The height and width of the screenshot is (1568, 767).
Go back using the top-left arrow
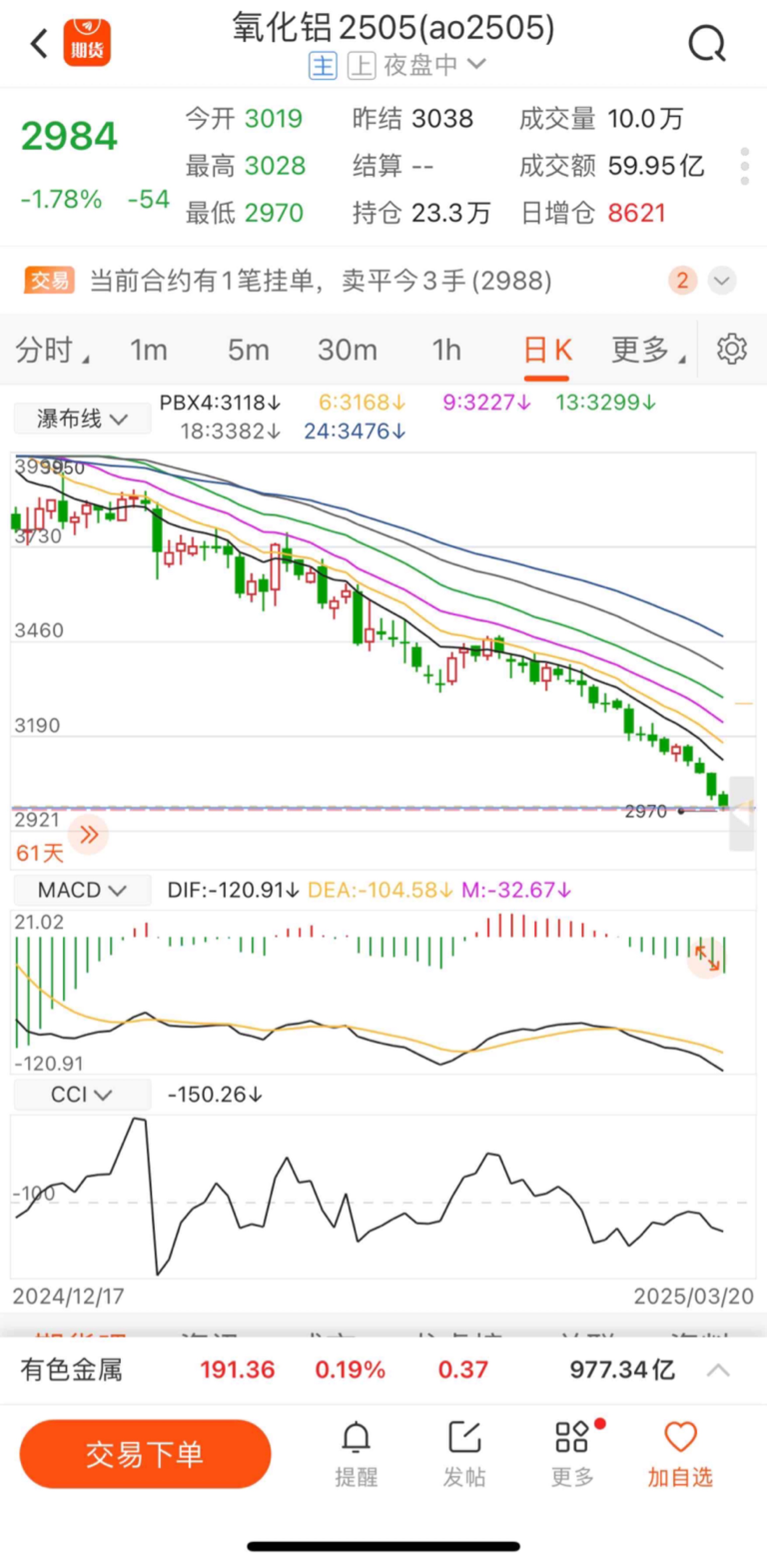[x=39, y=44]
